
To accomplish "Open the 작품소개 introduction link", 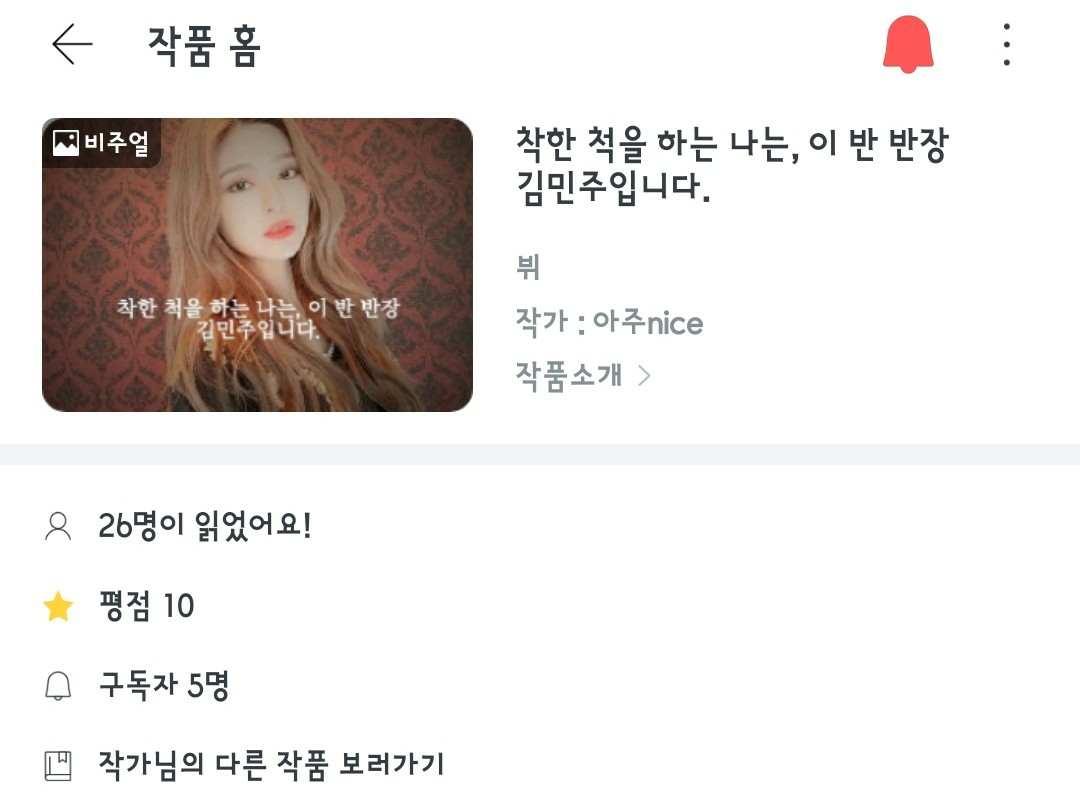I will (x=583, y=376).
